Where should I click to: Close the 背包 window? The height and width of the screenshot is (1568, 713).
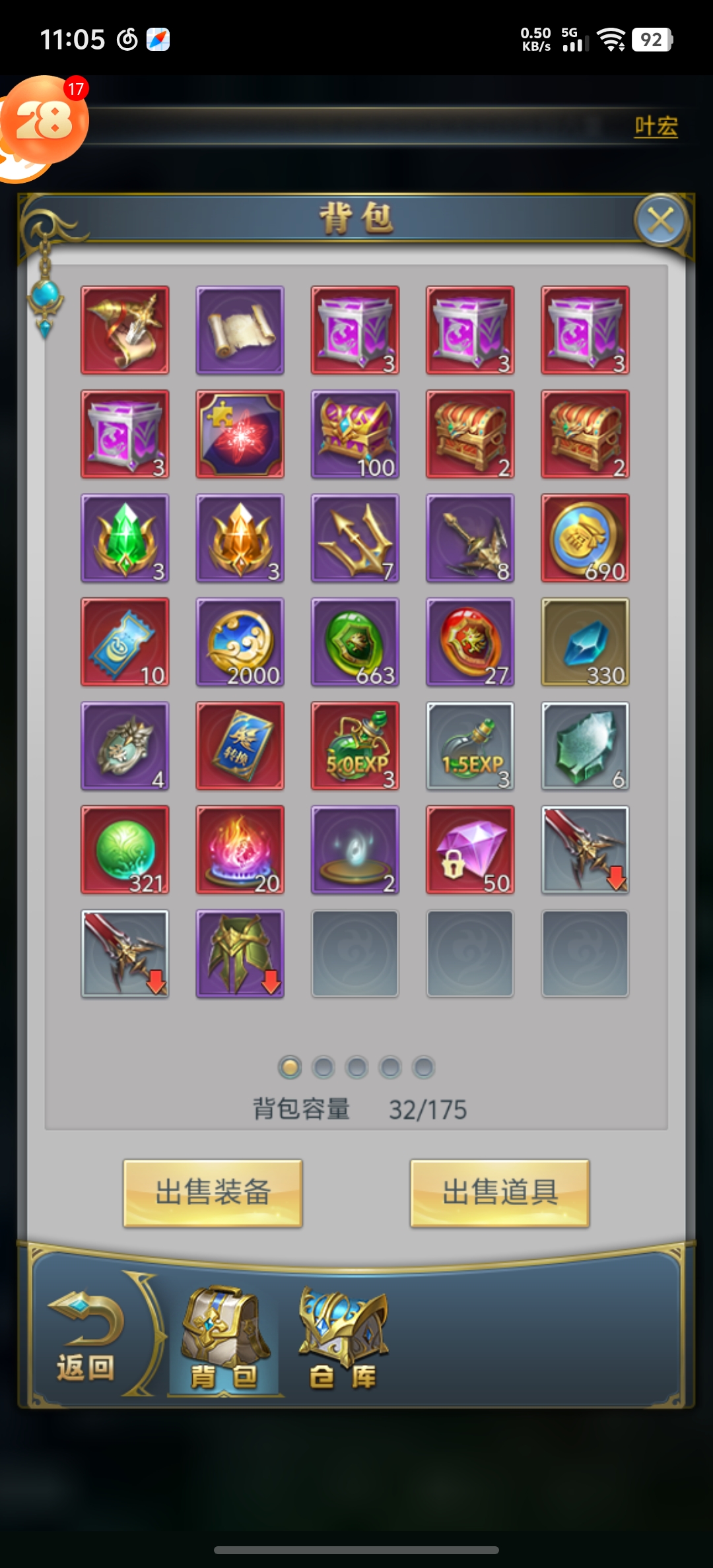pyautogui.click(x=661, y=221)
